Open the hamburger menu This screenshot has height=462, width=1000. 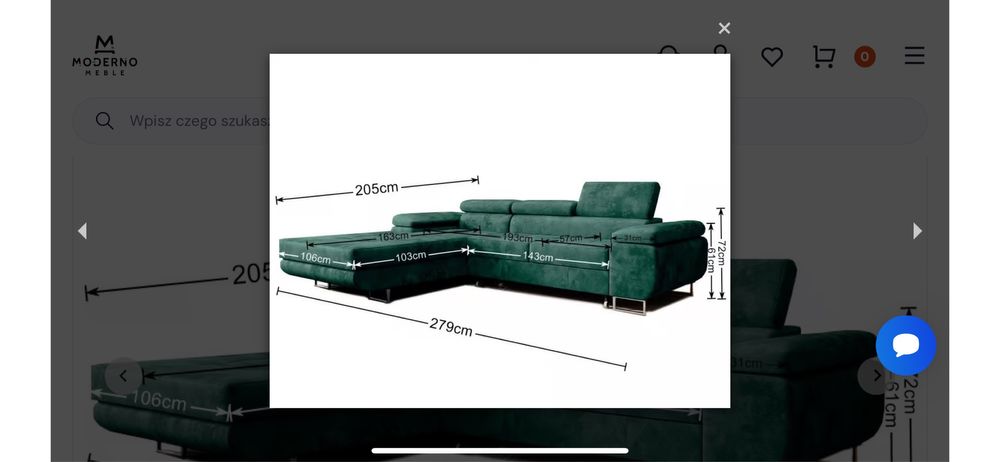click(914, 56)
